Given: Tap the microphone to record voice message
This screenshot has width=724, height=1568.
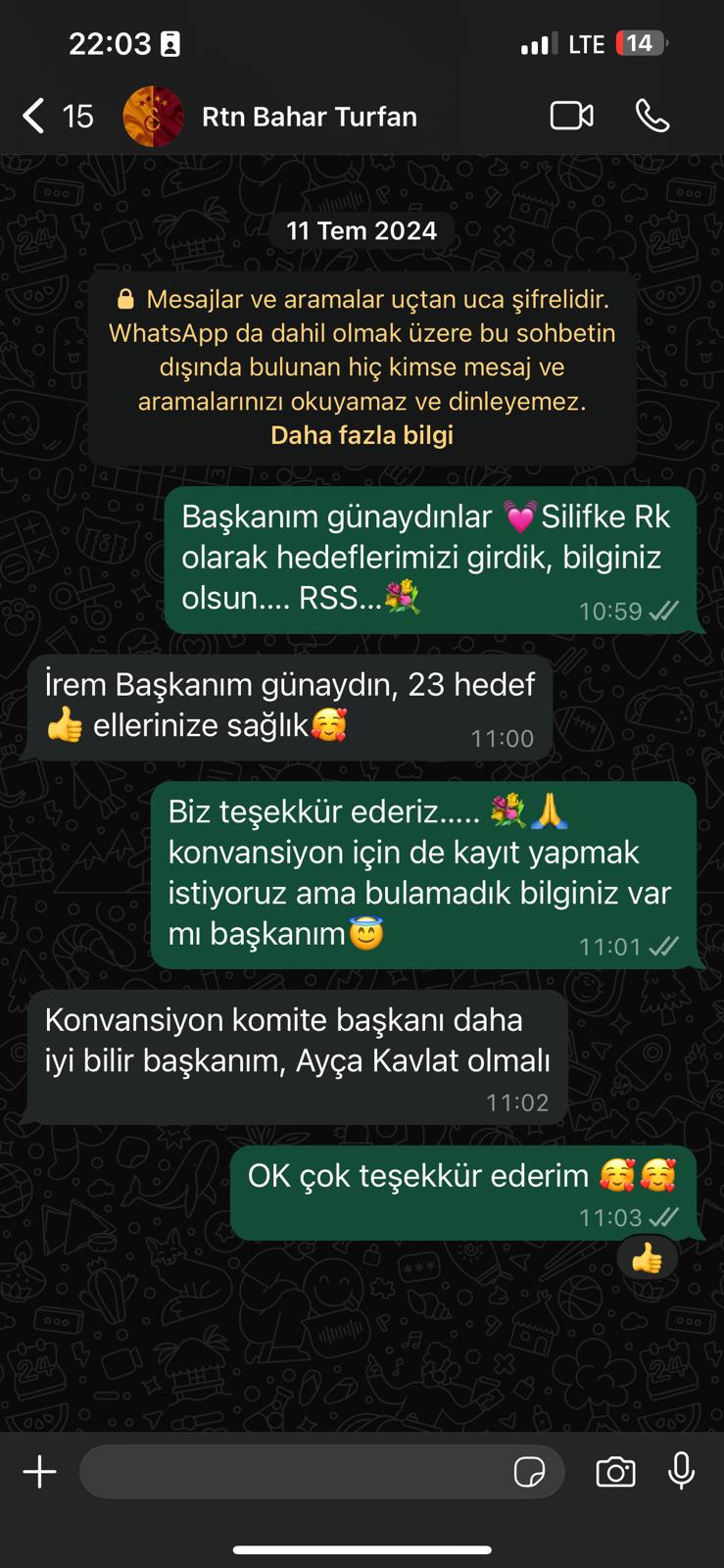Looking at the screenshot, I should tap(682, 1471).
